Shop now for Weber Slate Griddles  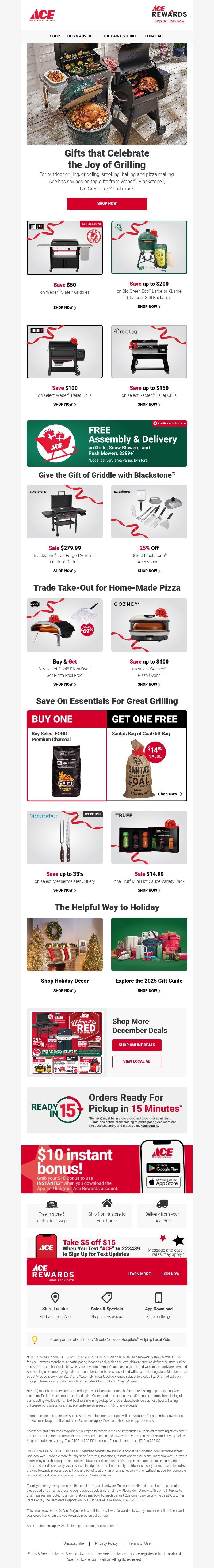[x=64, y=307]
